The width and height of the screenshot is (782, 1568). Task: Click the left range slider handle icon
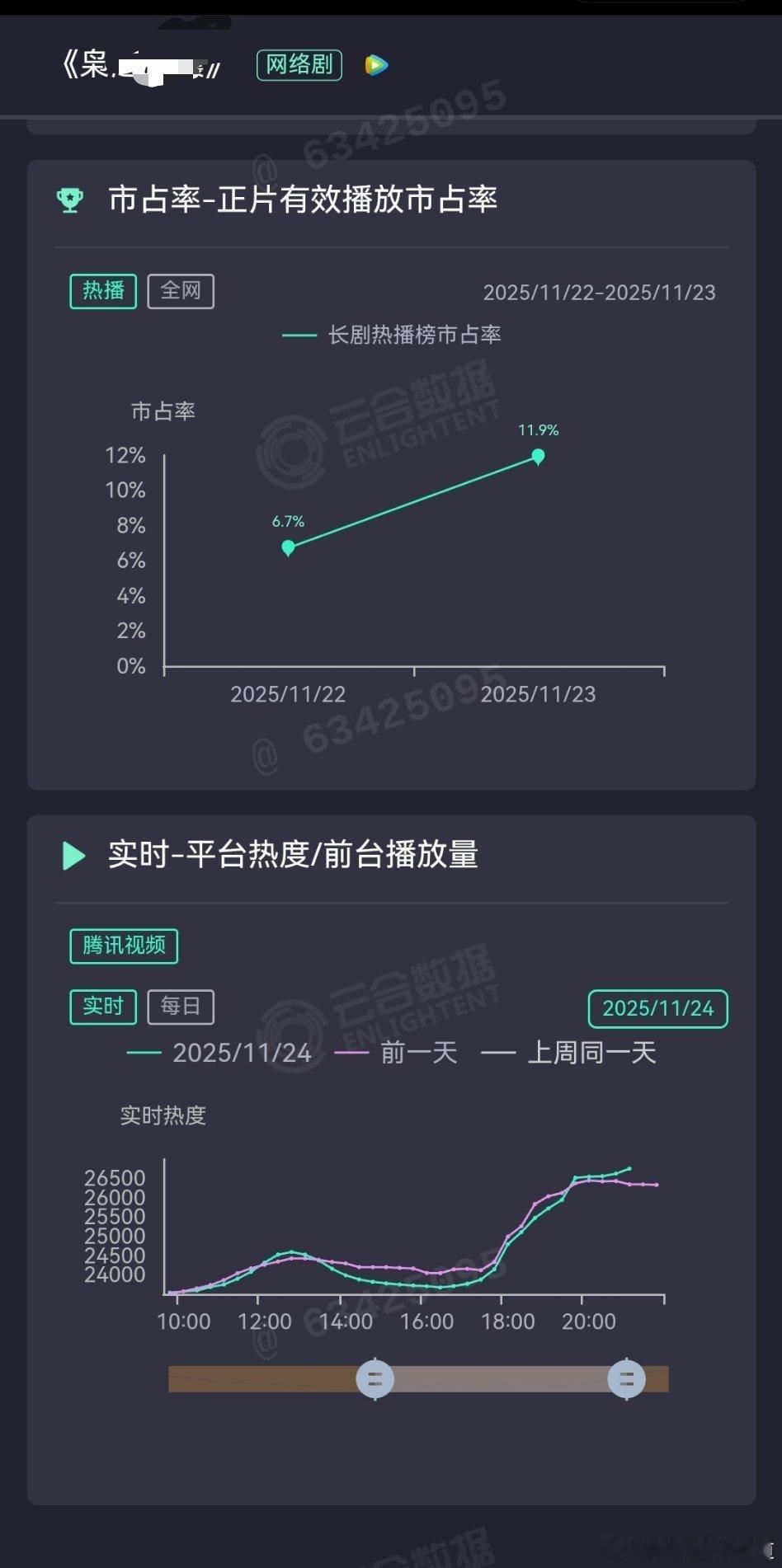(x=377, y=1378)
